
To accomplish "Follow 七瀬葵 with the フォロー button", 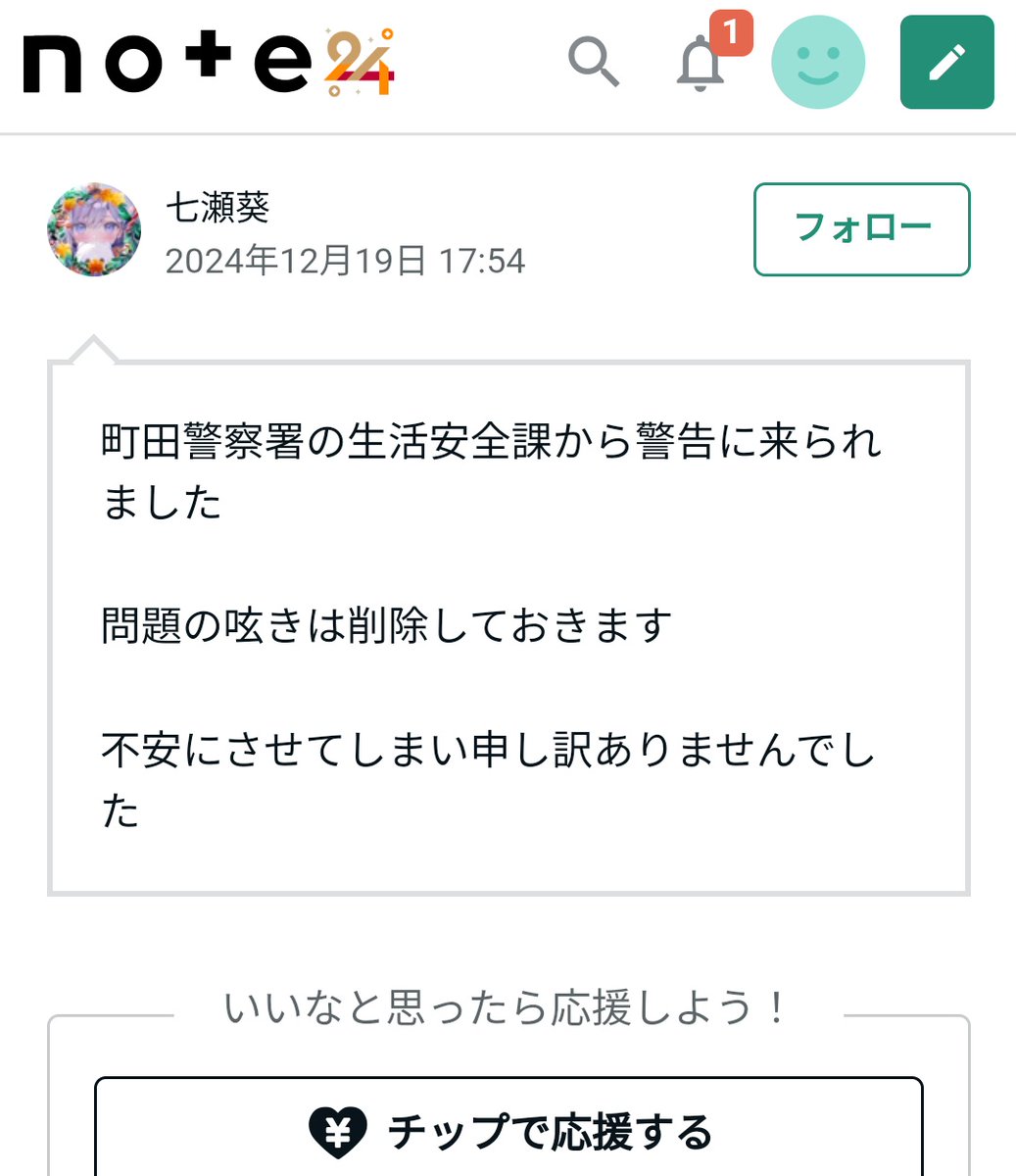I will 861,229.
